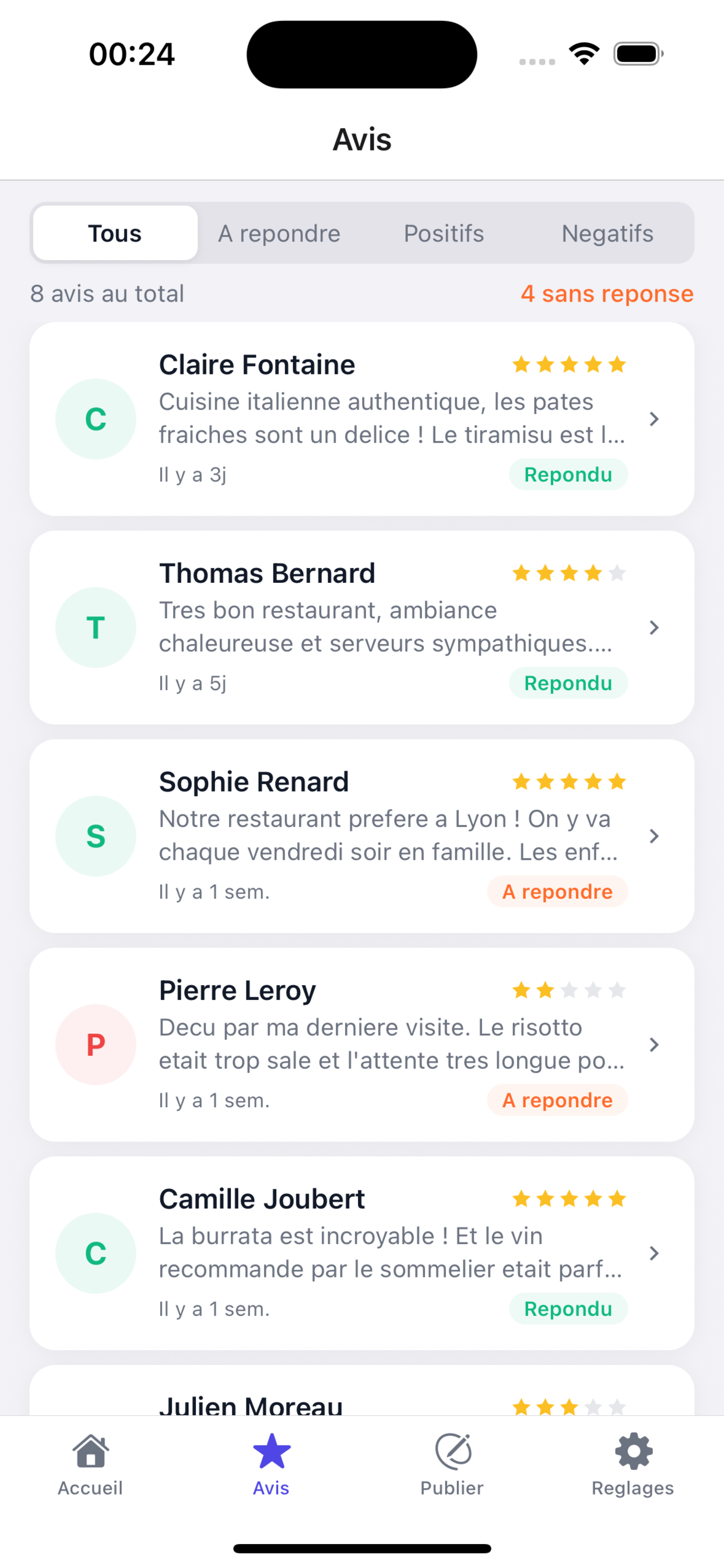Switch to the A repondre tab
The width and height of the screenshot is (724, 1568).
[x=279, y=233]
